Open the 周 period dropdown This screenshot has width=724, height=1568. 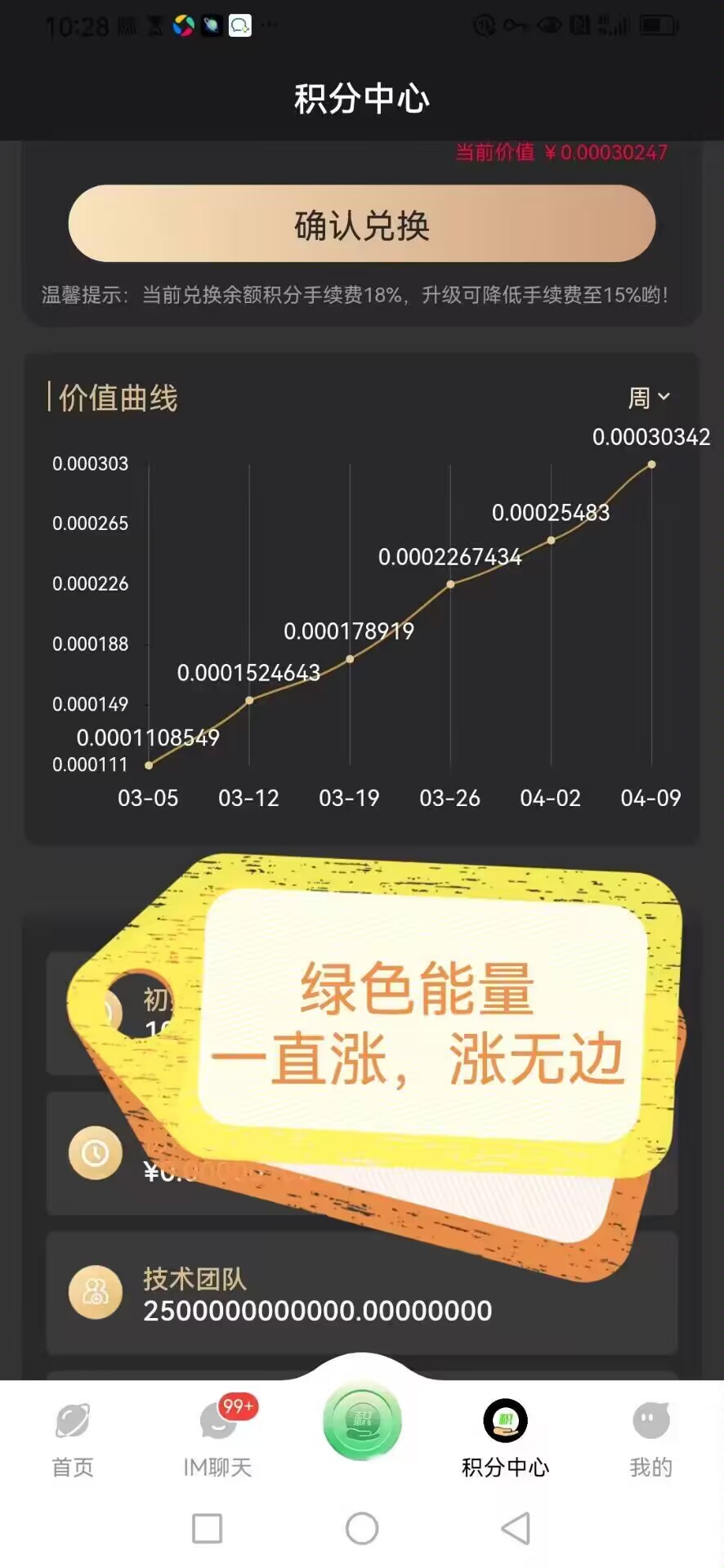(649, 398)
